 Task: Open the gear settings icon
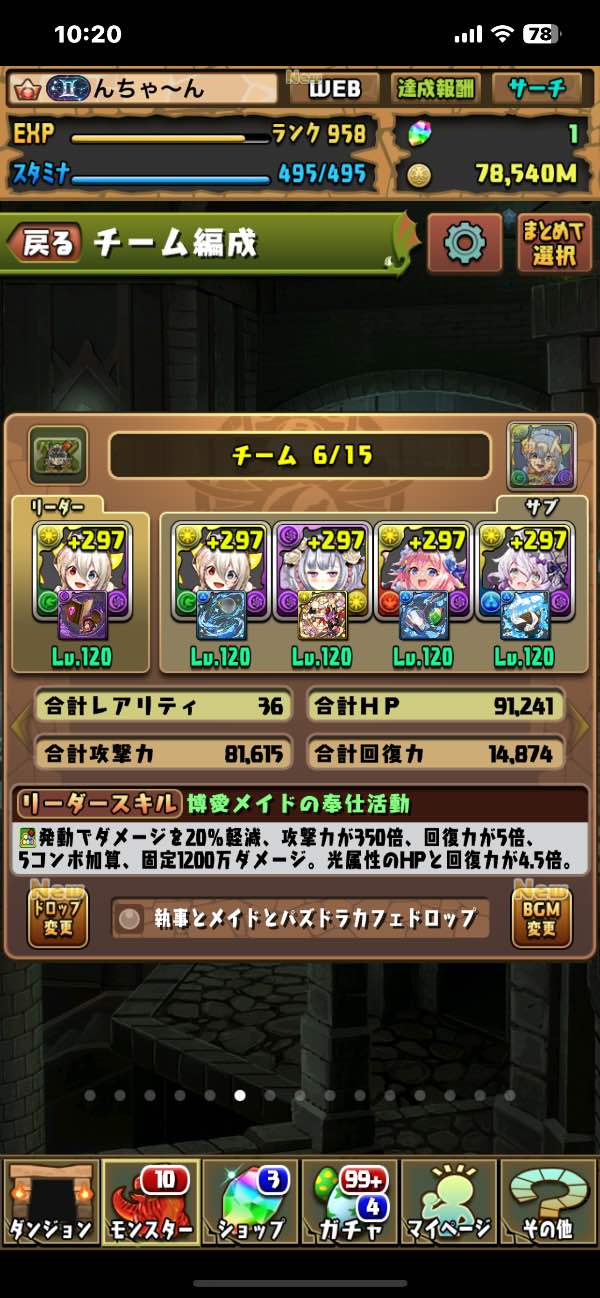tap(464, 242)
